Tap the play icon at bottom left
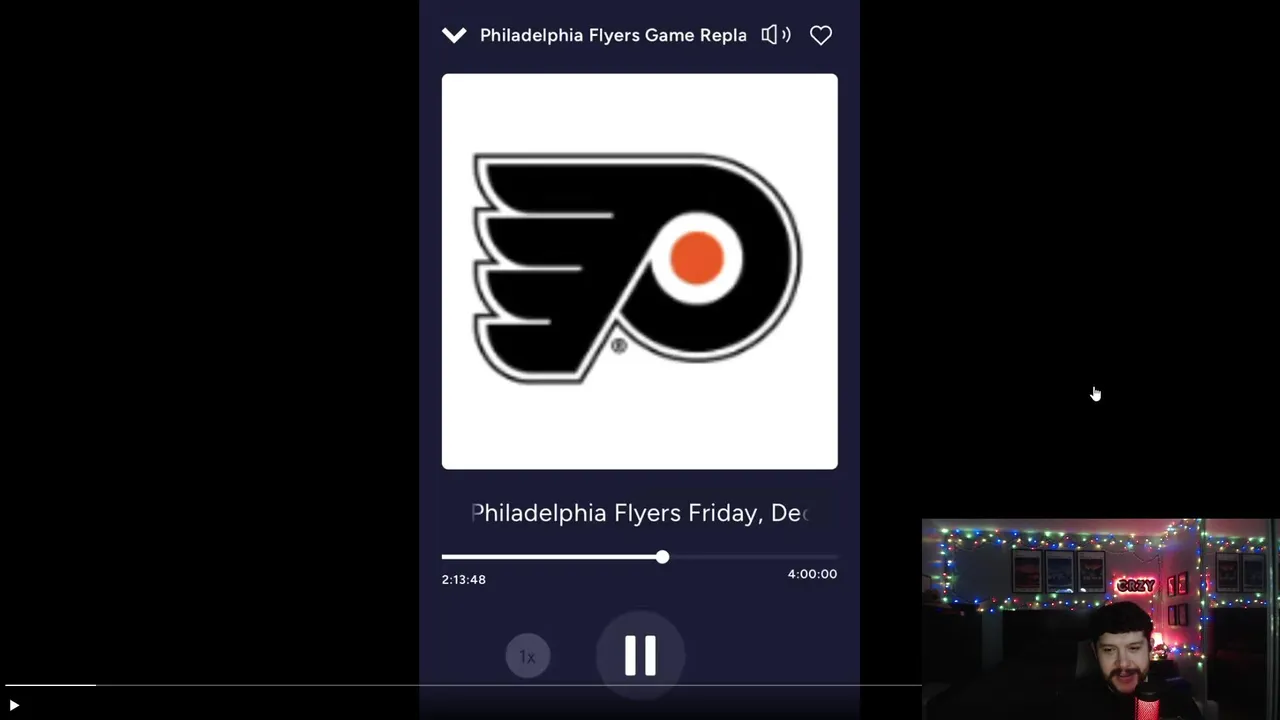The width and height of the screenshot is (1280, 720). tap(14, 705)
